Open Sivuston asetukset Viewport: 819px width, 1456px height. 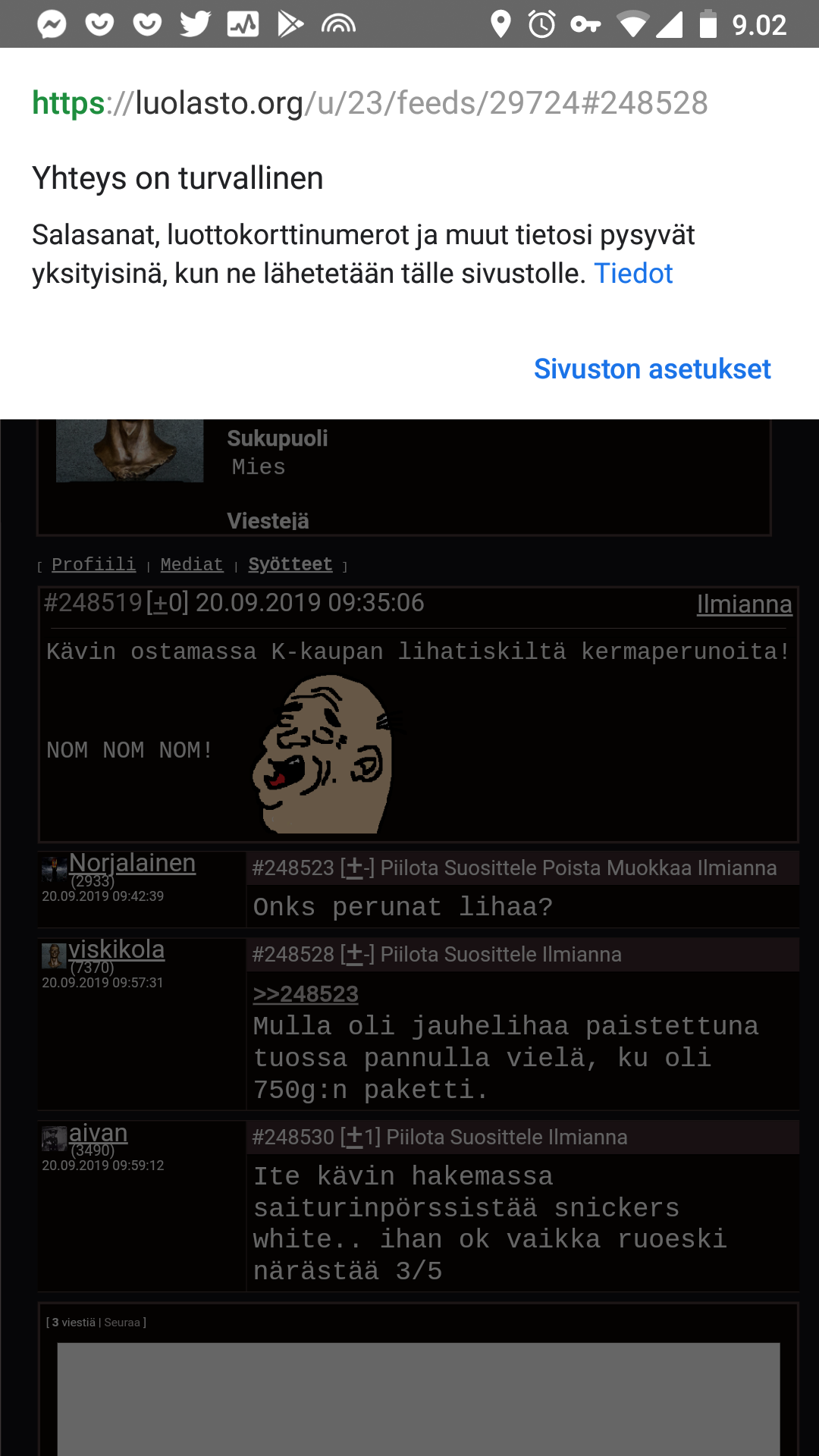pos(652,369)
